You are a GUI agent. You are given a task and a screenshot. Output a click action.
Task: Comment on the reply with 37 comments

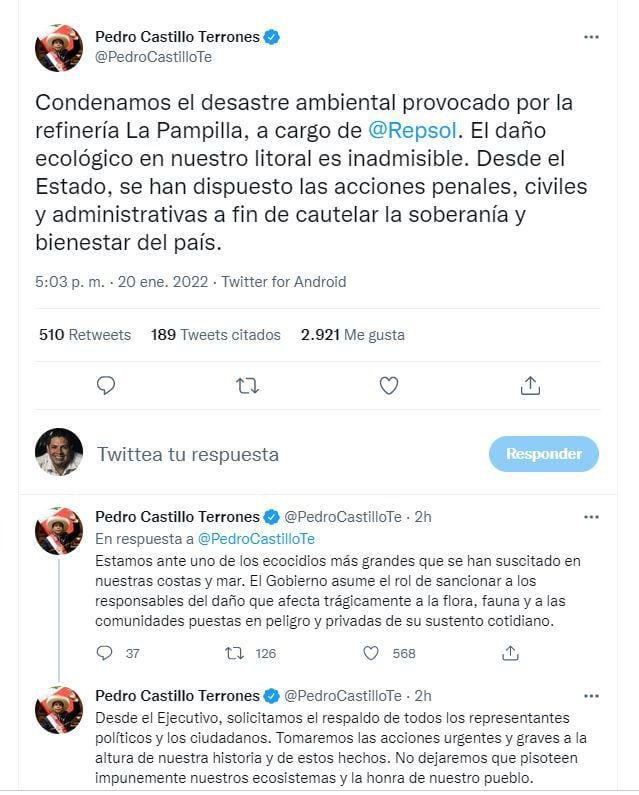(107, 653)
